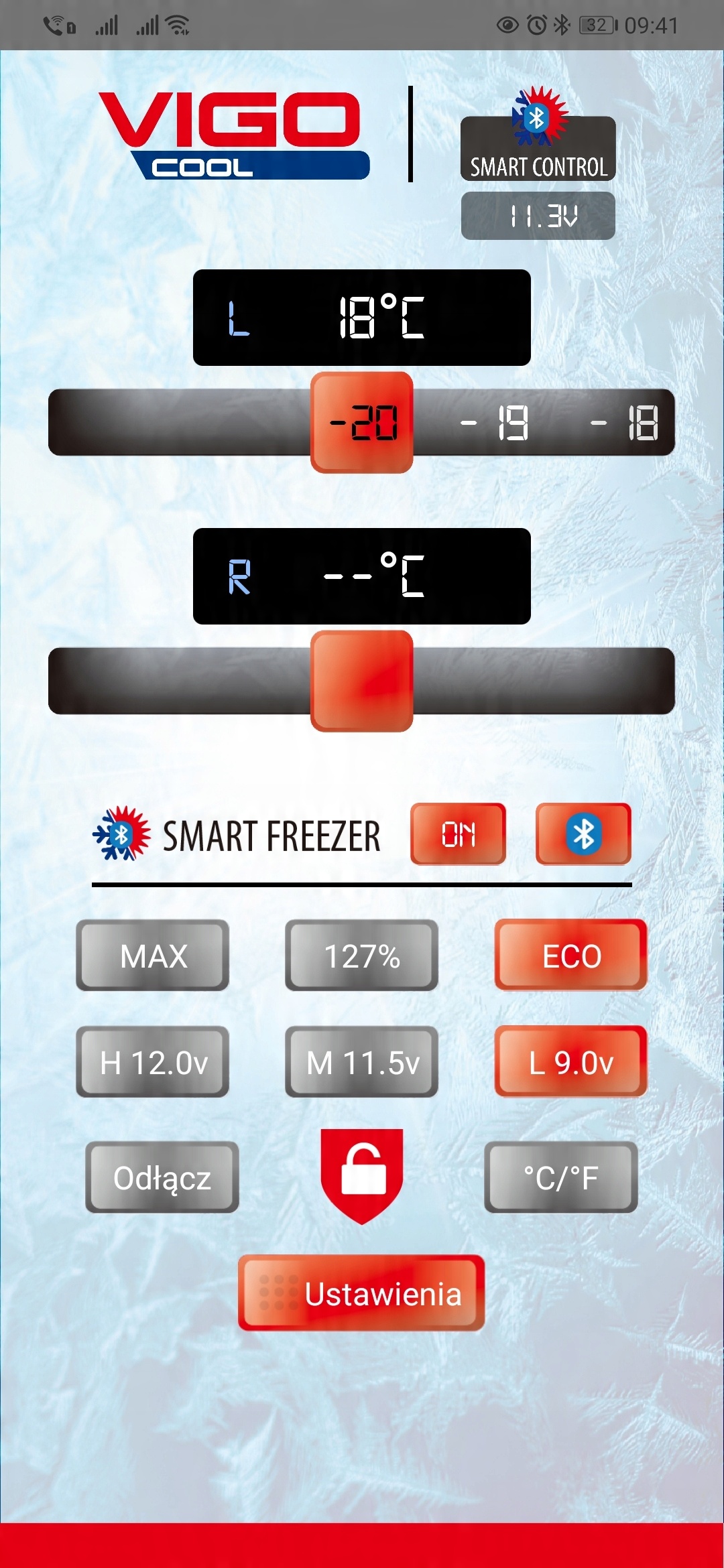This screenshot has height=1568, width=724.
Task: Switch units with °C/°F button
Action: coord(561,1177)
